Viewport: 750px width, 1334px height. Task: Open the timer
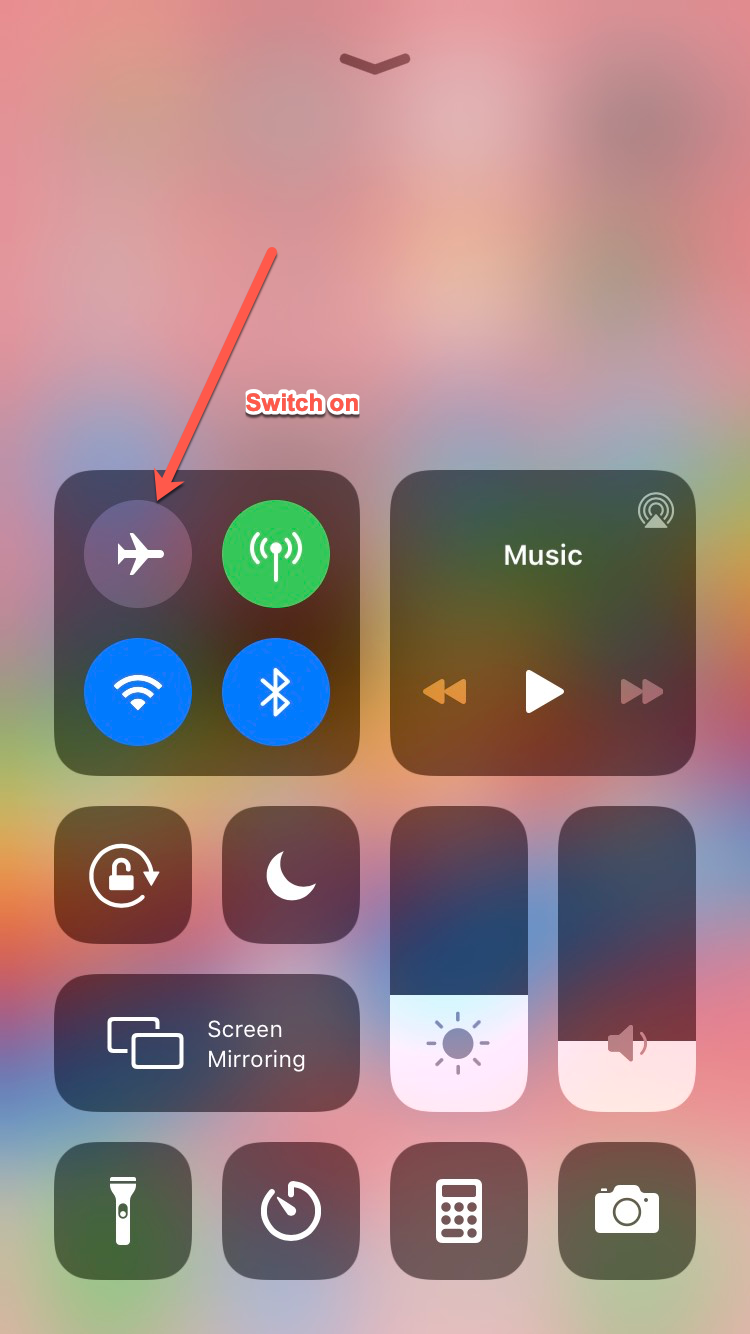click(291, 1211)
